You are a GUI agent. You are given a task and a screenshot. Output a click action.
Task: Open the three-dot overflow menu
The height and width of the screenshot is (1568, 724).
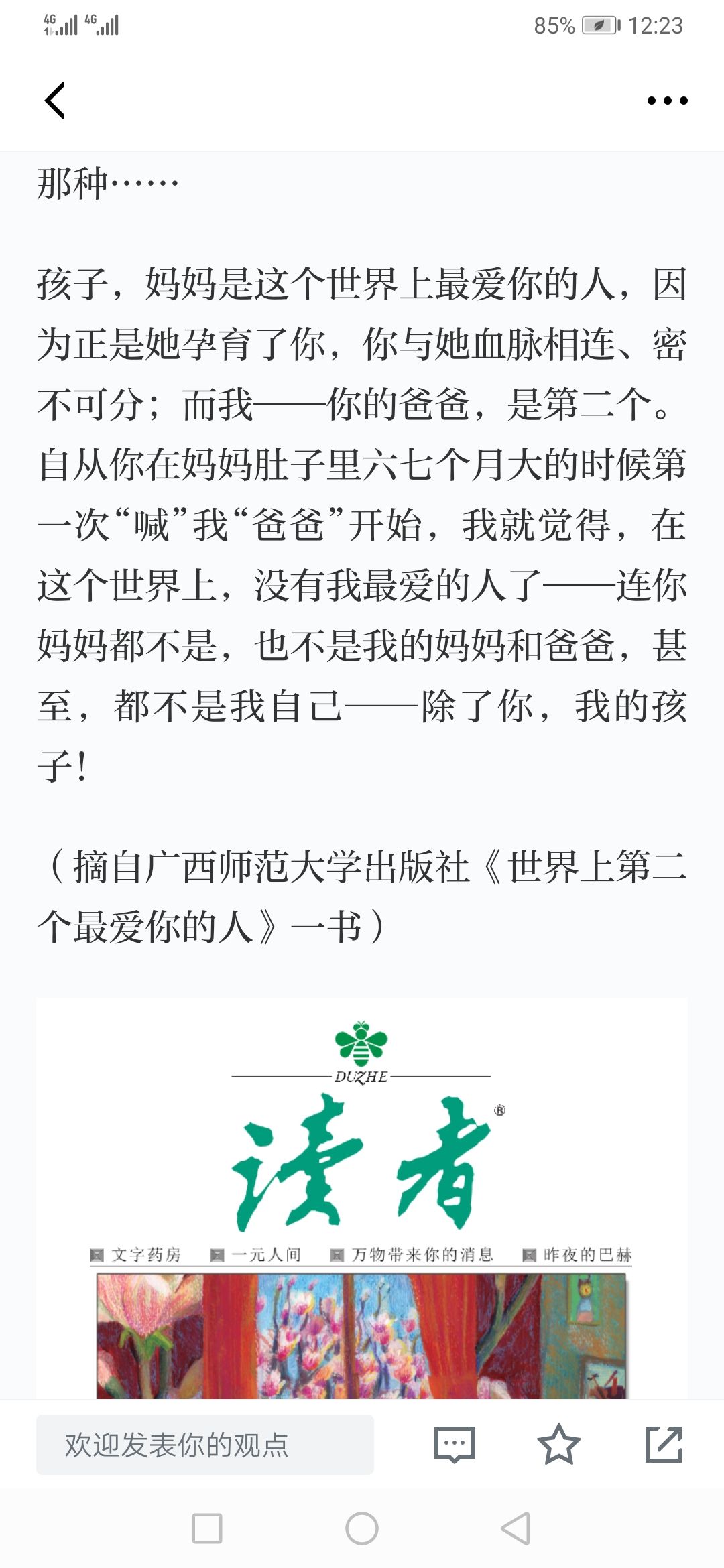667,101
